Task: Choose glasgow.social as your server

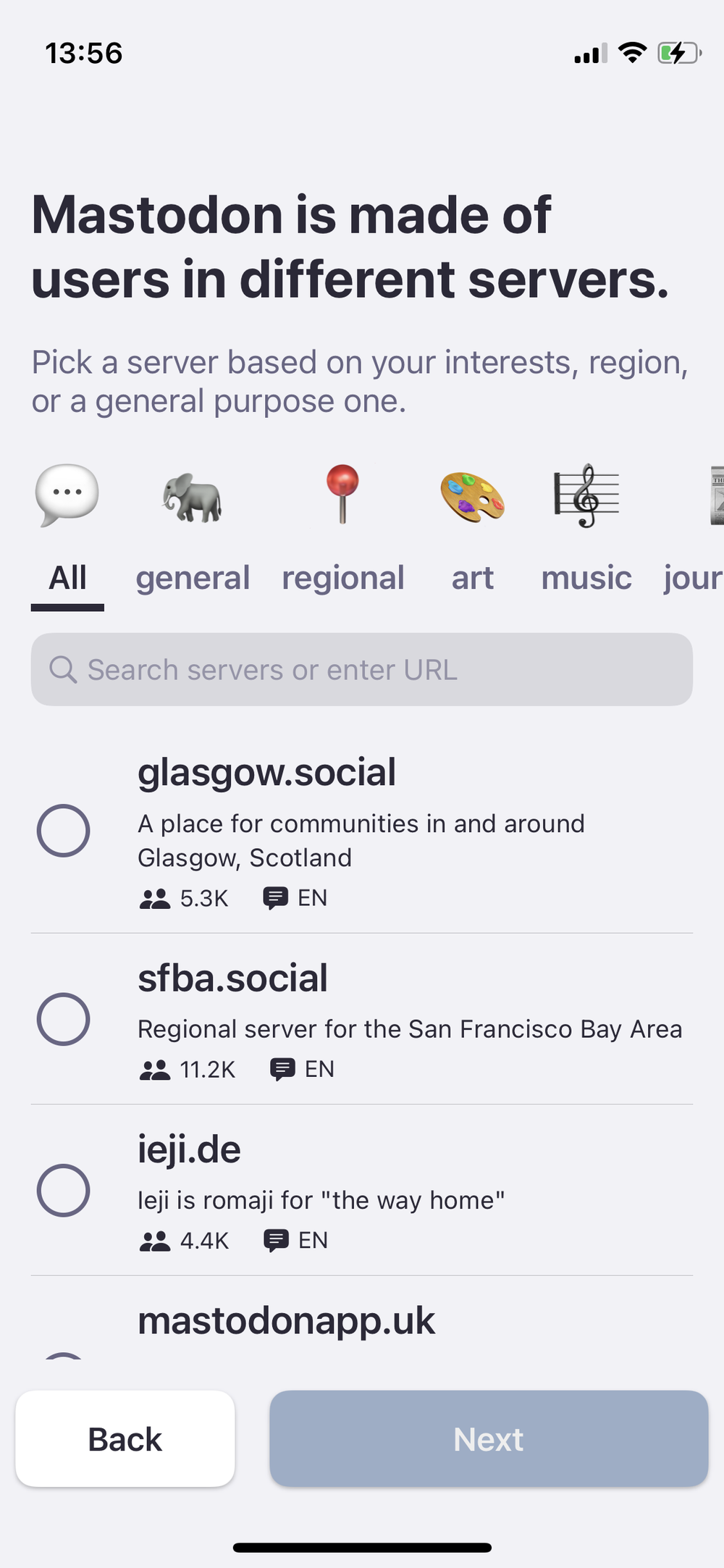Action: [362, 831]
